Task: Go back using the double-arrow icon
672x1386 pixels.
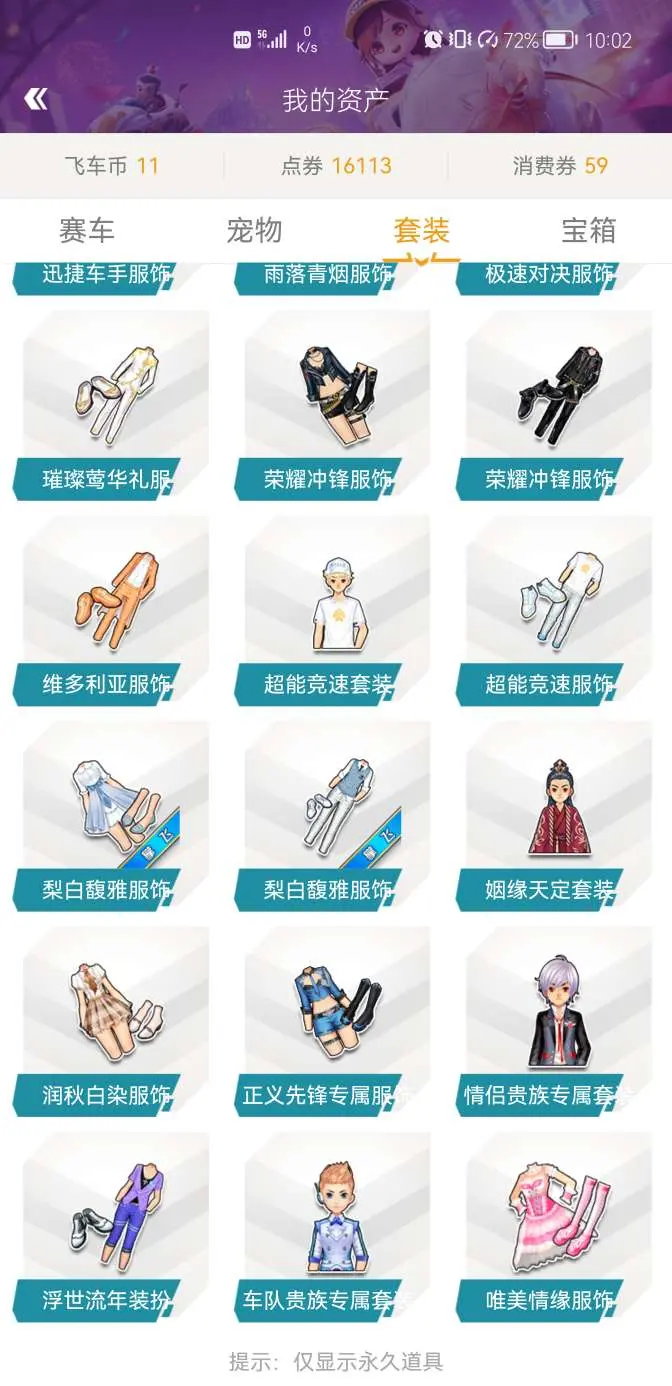Action: tap(36, 99)
